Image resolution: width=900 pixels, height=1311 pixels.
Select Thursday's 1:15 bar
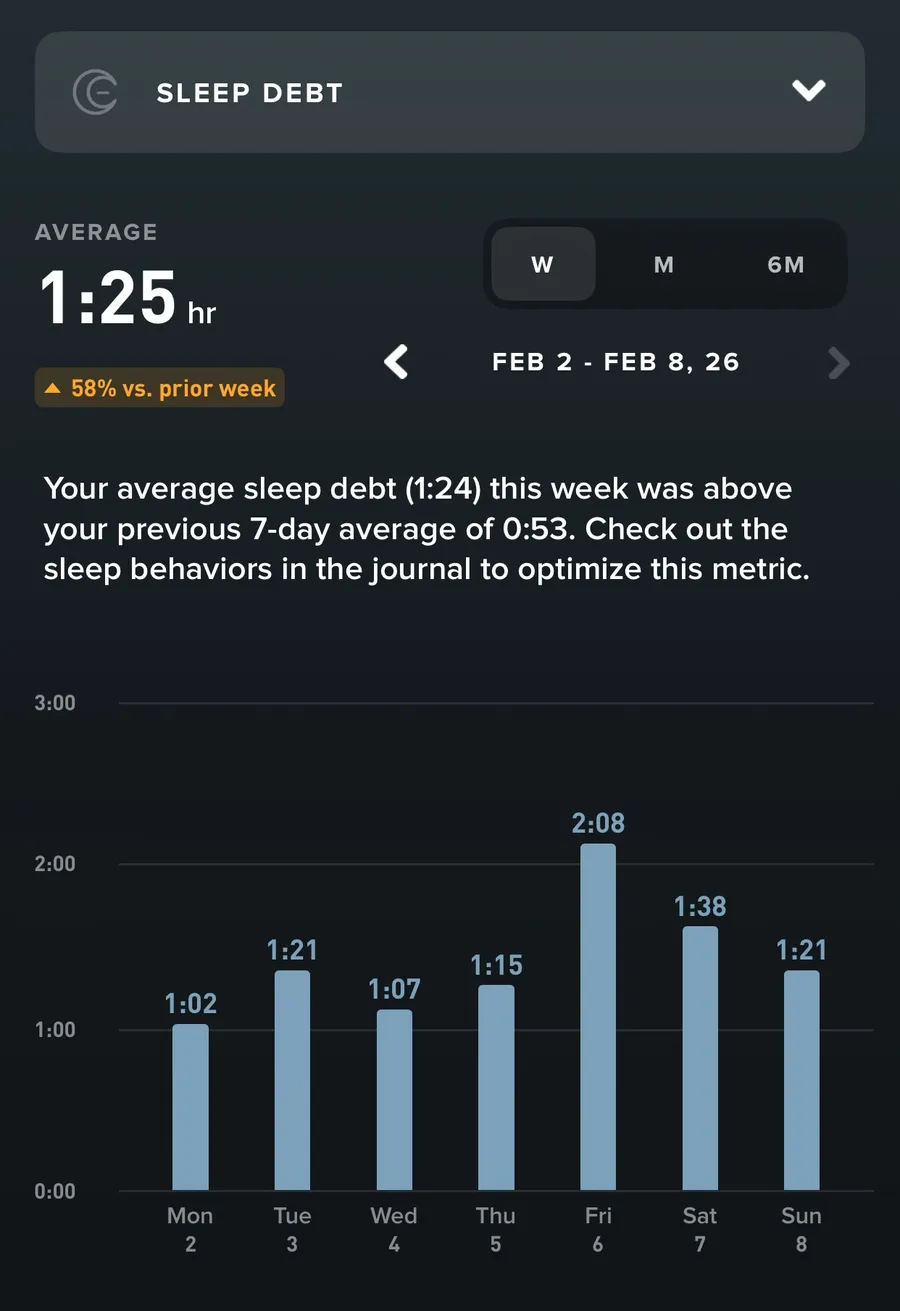(x=496, y=1087)
